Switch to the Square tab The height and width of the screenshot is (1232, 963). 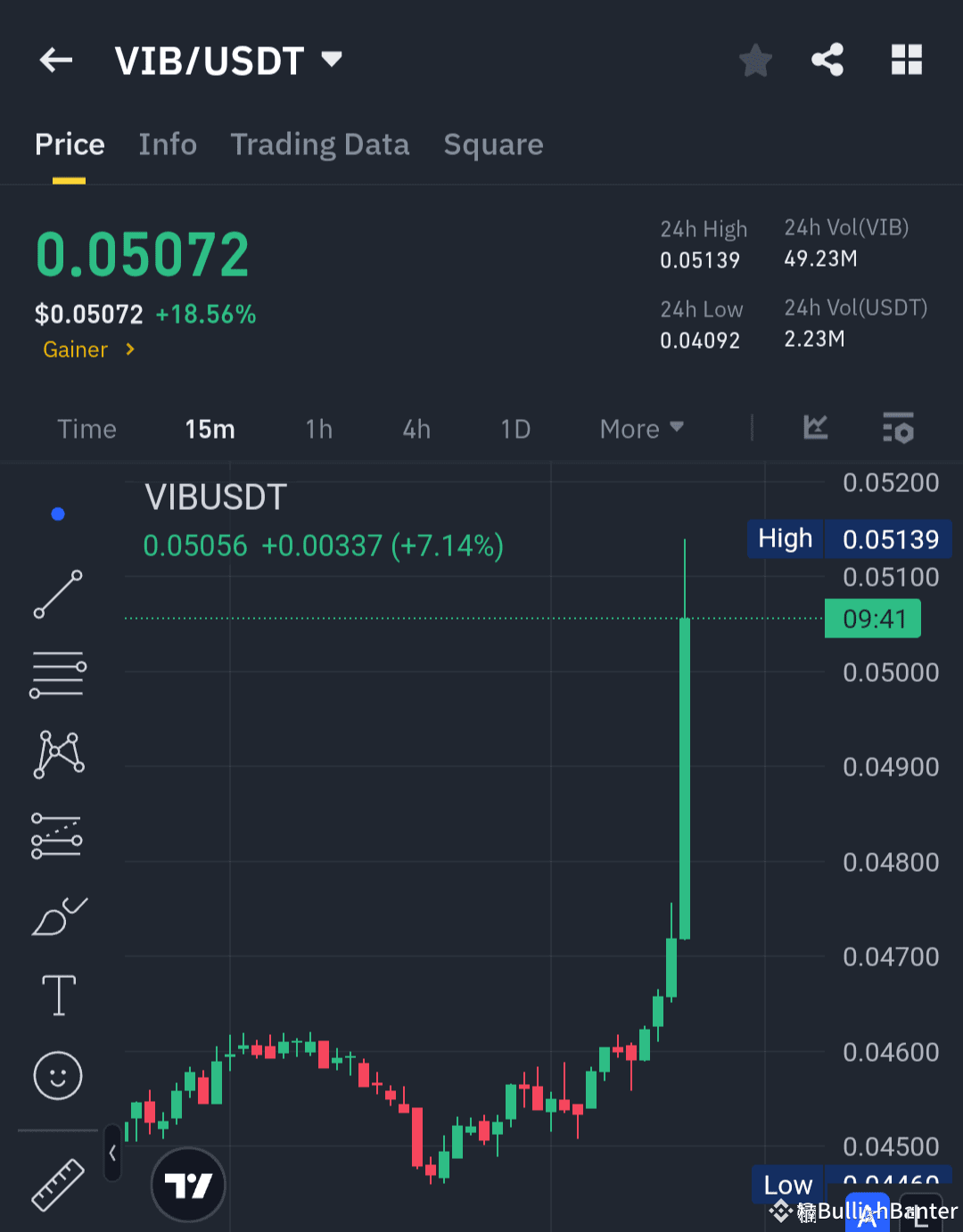(493, 144)
